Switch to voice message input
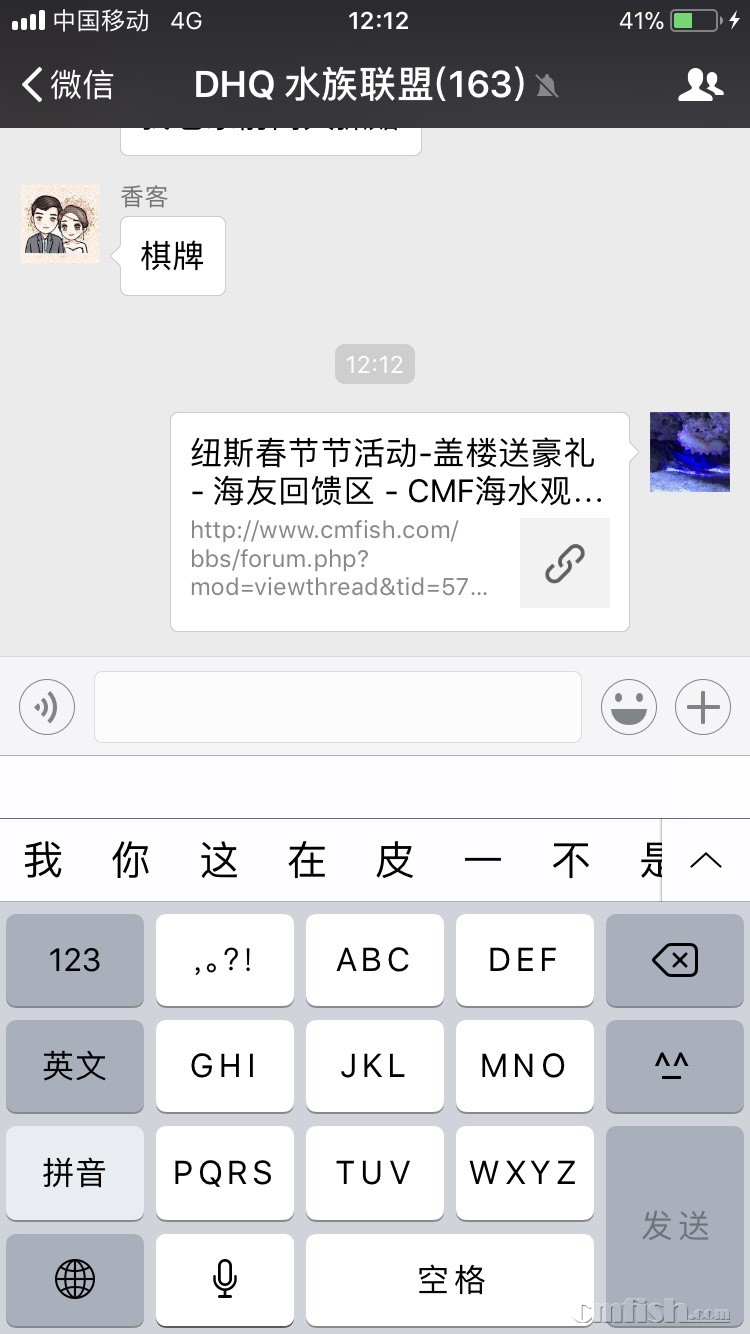This screenshot has width=750, height=1334. tap(47, 707)
